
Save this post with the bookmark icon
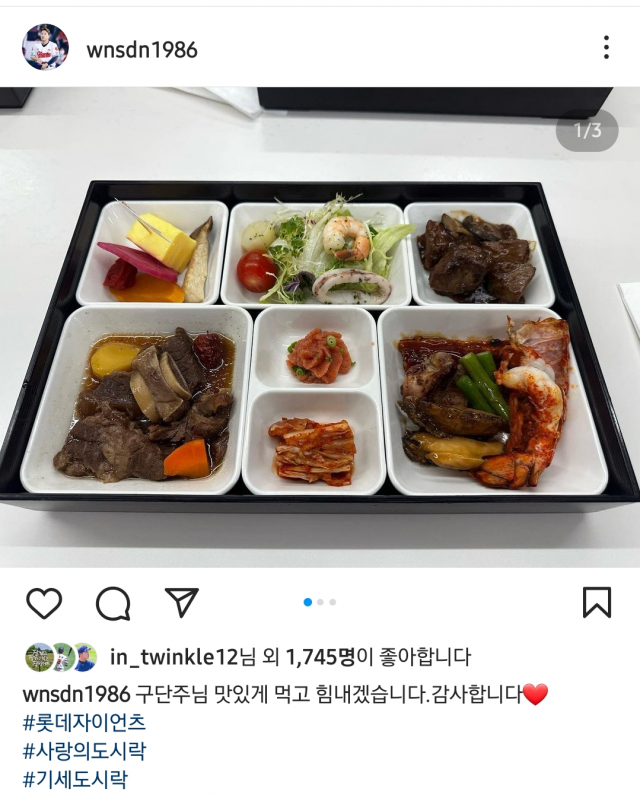coord(596,602)
